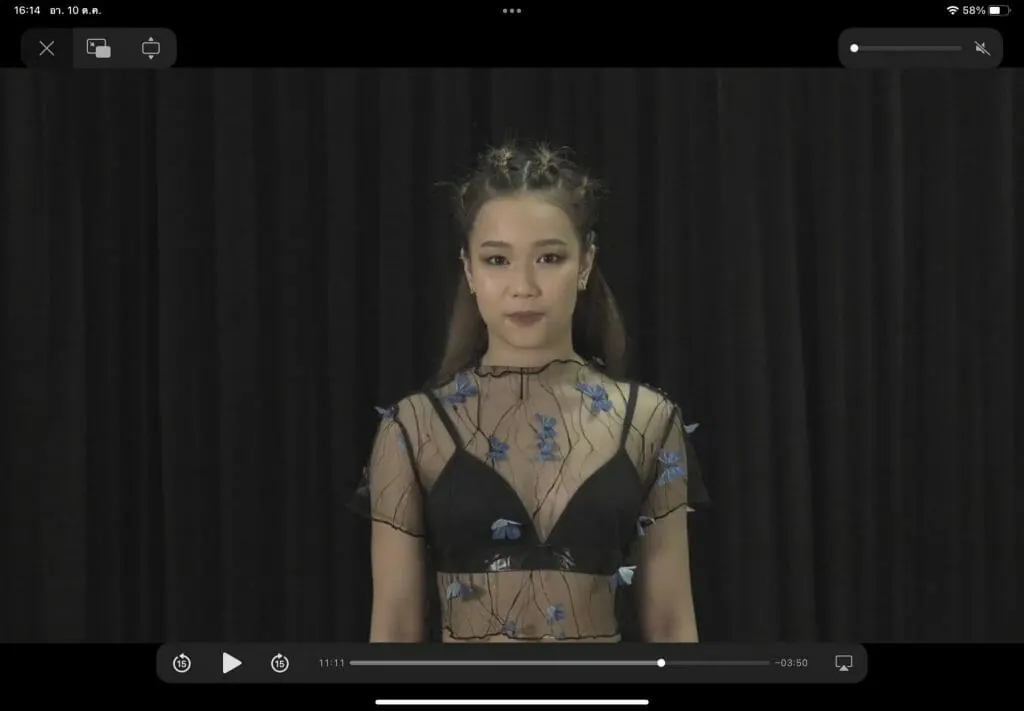Screen dimensions: 1024x711
Task: Tap the volume slider track
Action: [908, 48]
